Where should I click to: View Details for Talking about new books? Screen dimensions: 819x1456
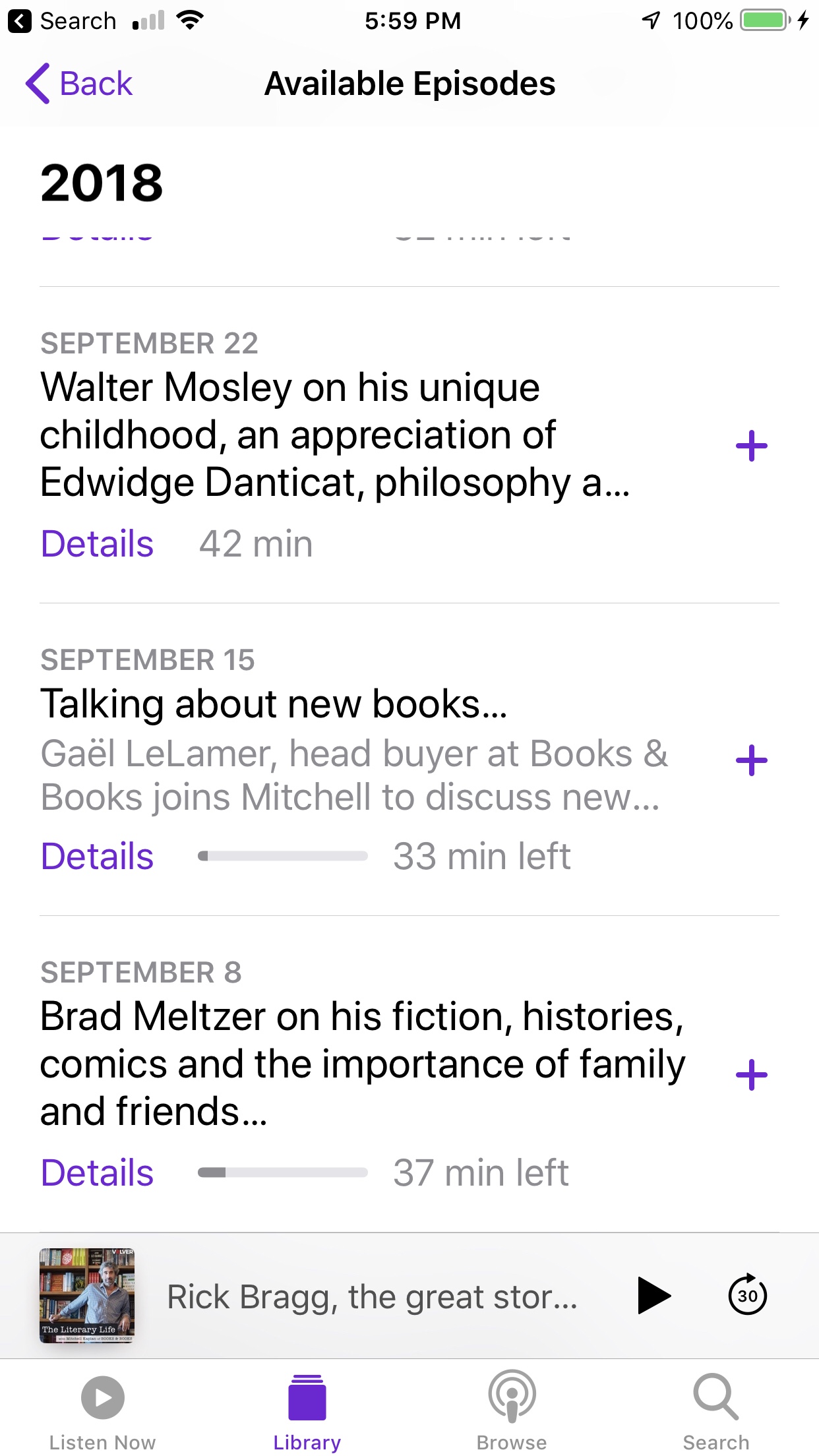(x=97, y=857)
